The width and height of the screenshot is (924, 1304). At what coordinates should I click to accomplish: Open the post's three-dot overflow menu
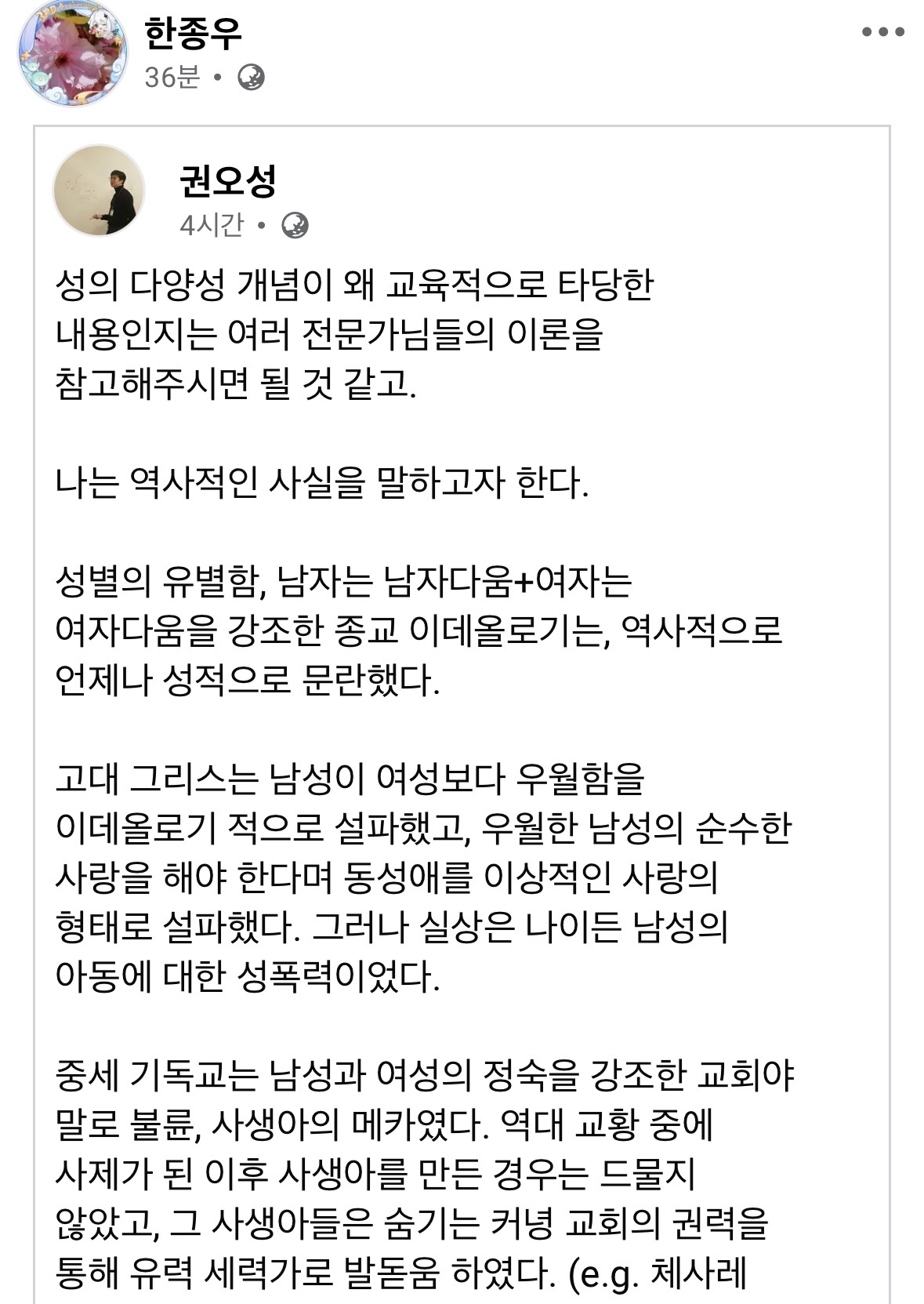(883, 32)
